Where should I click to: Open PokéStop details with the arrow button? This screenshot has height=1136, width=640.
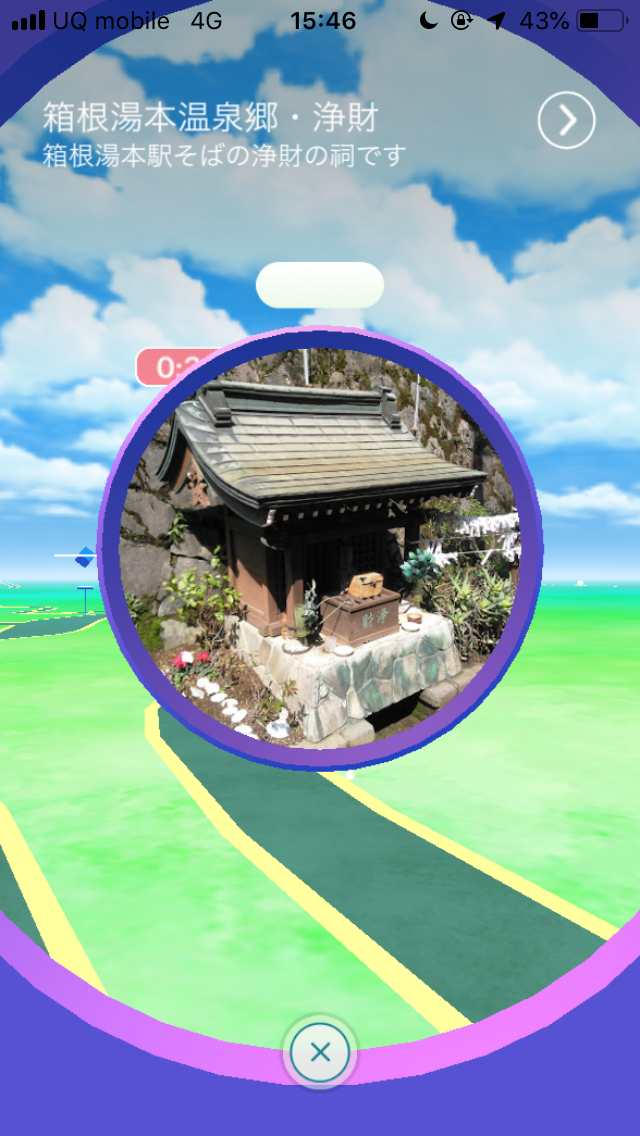(566, 121)
